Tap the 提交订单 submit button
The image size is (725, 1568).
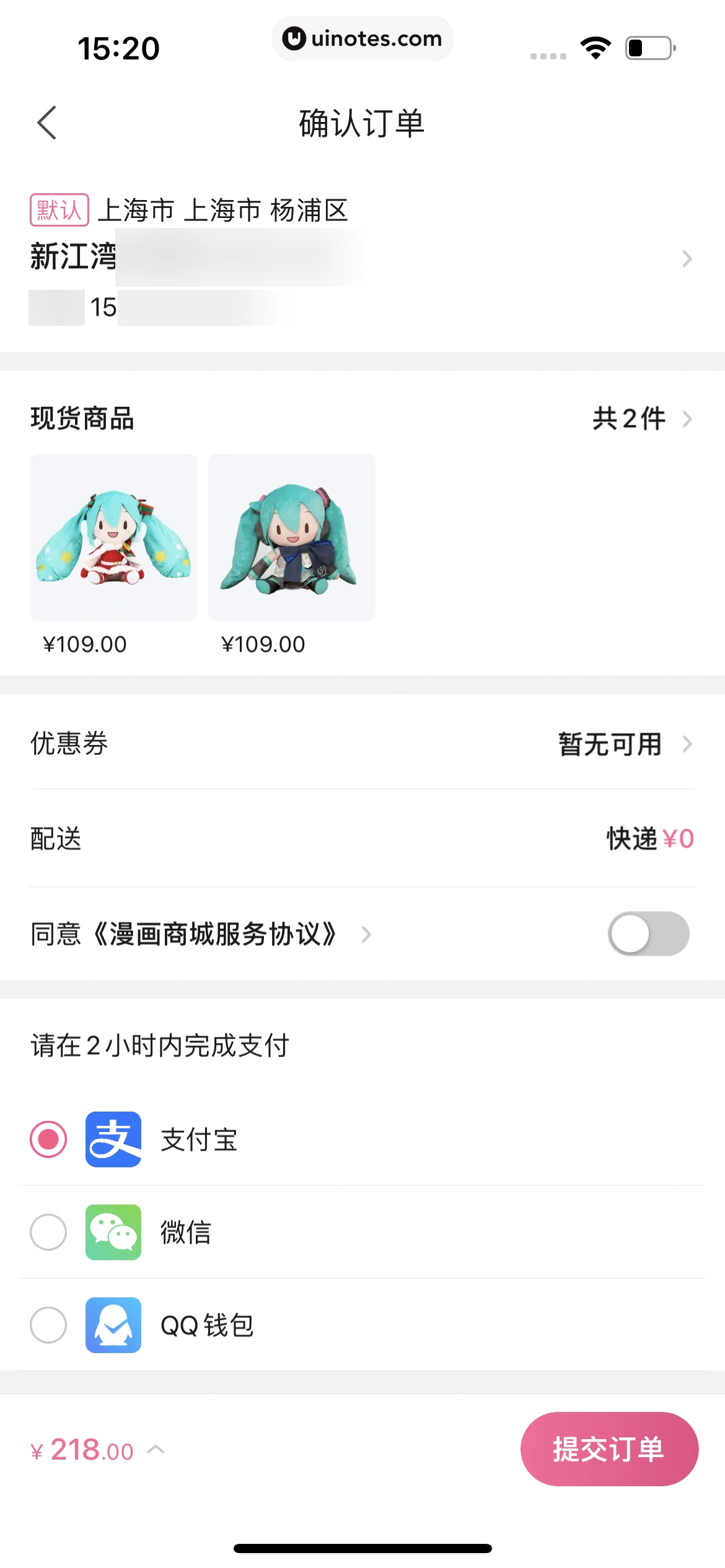609,1449
